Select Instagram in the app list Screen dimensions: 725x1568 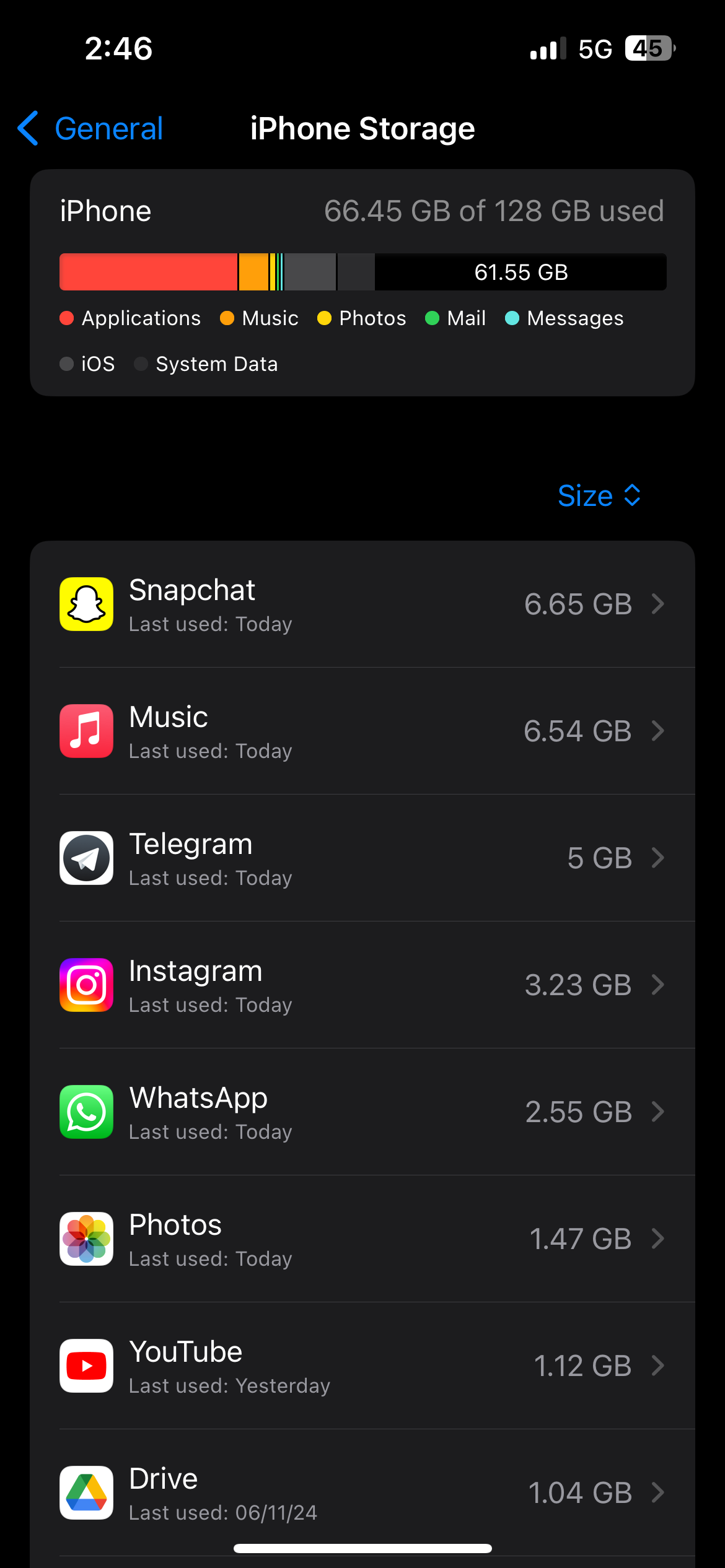tap(362, 985)
